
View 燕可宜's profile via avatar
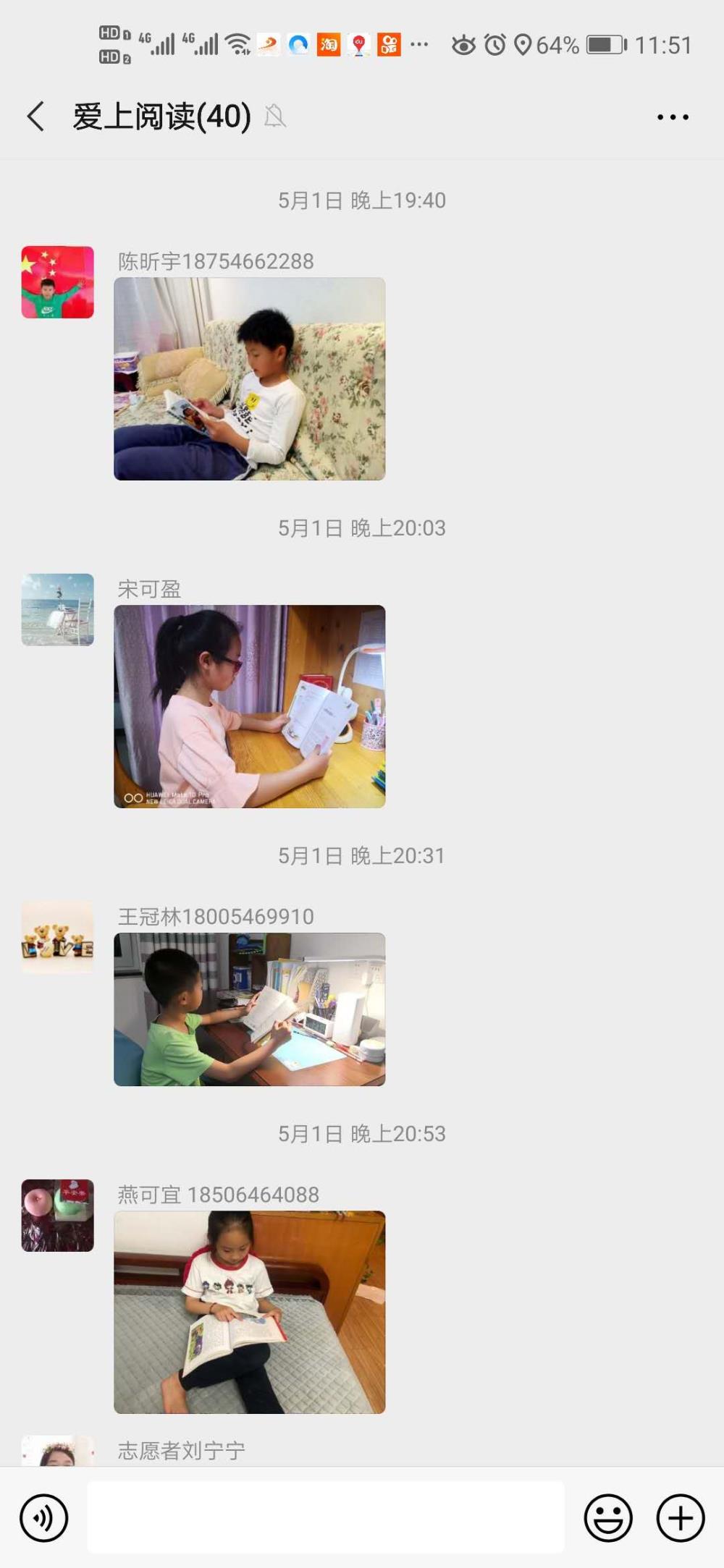[x=58, y=1216]
